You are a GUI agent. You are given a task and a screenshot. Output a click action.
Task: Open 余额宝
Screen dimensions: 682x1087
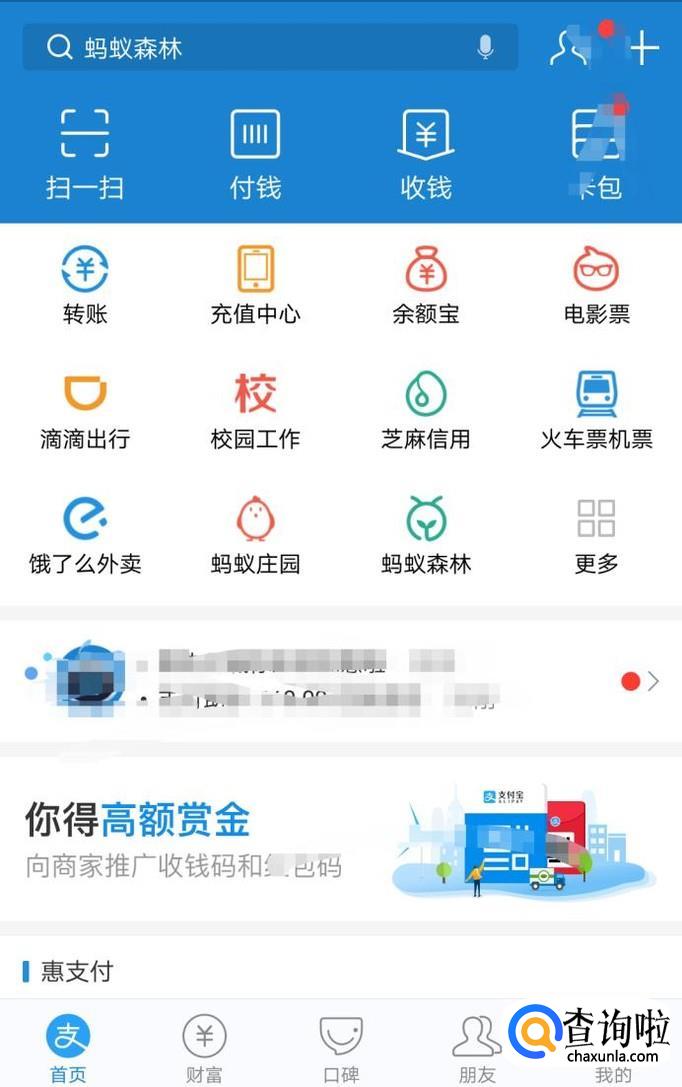point(426,285)
